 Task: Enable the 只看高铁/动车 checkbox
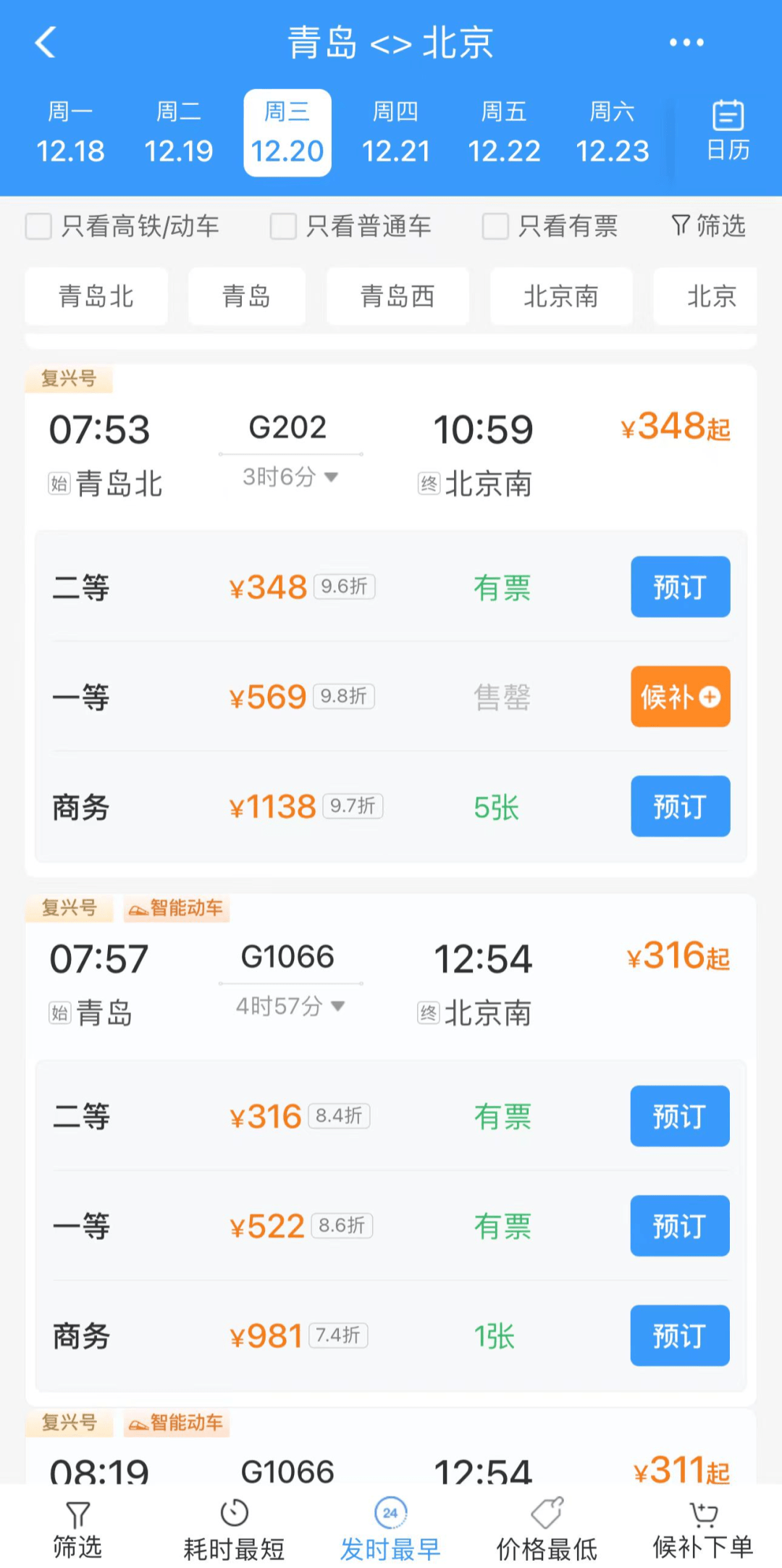click(38, 226)
